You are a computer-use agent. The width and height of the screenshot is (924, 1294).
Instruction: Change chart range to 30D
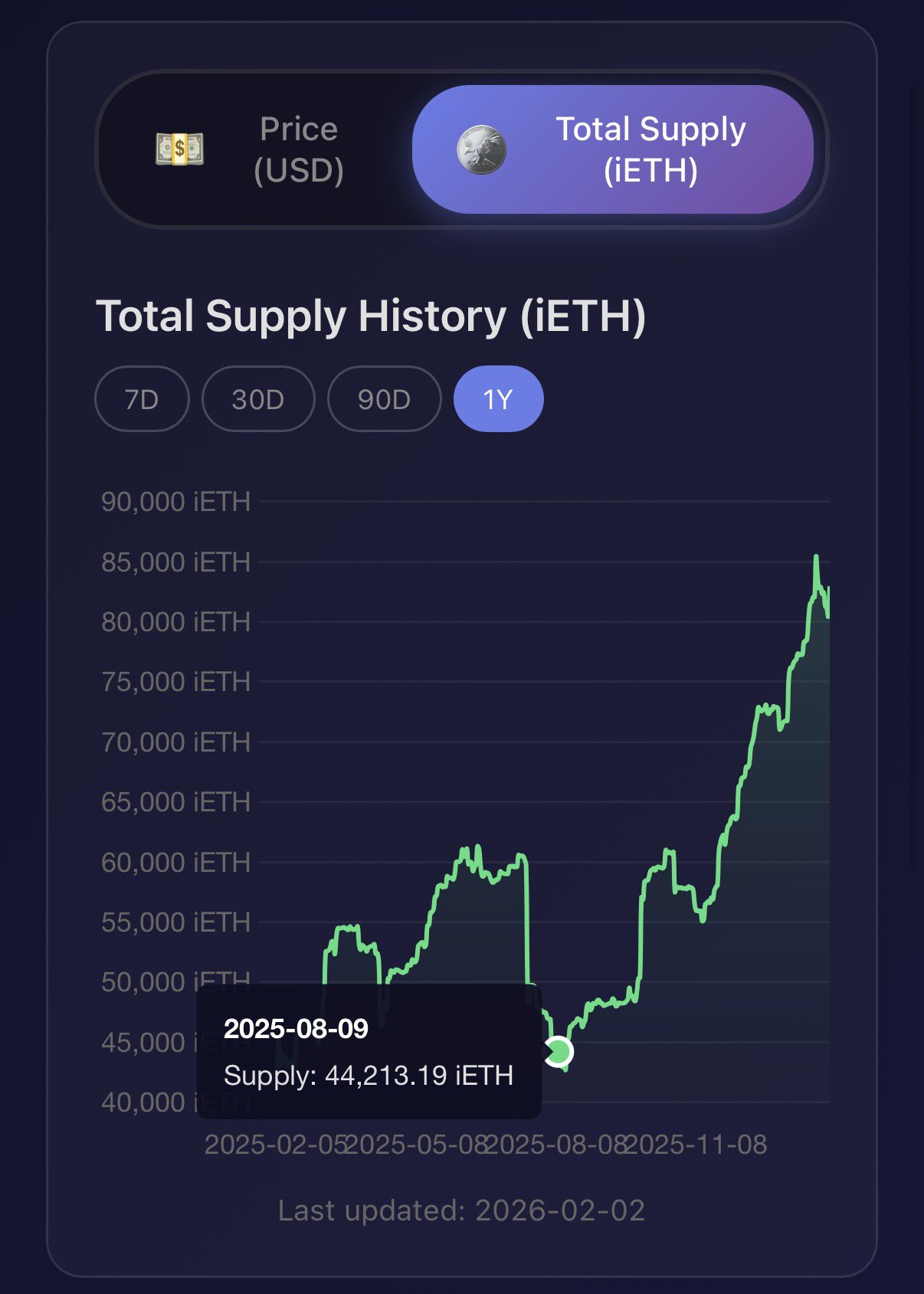point(258,399)
